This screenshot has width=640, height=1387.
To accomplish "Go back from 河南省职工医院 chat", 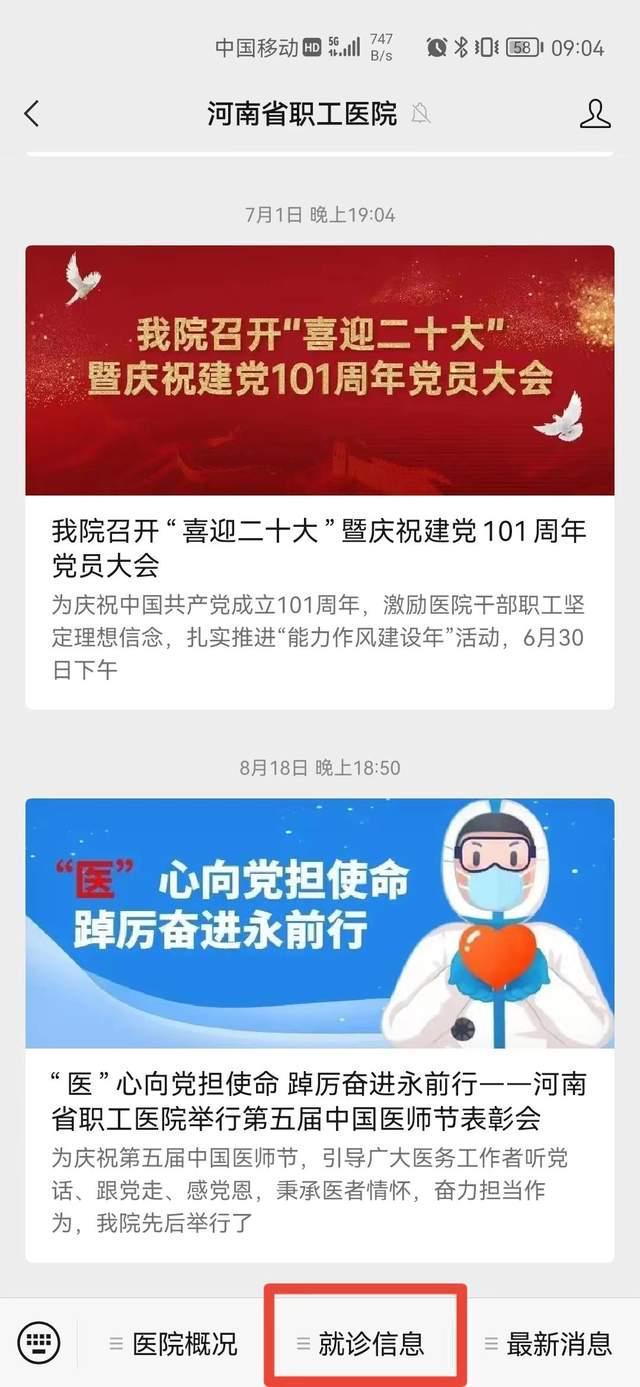I will click(x=32, y=113).
